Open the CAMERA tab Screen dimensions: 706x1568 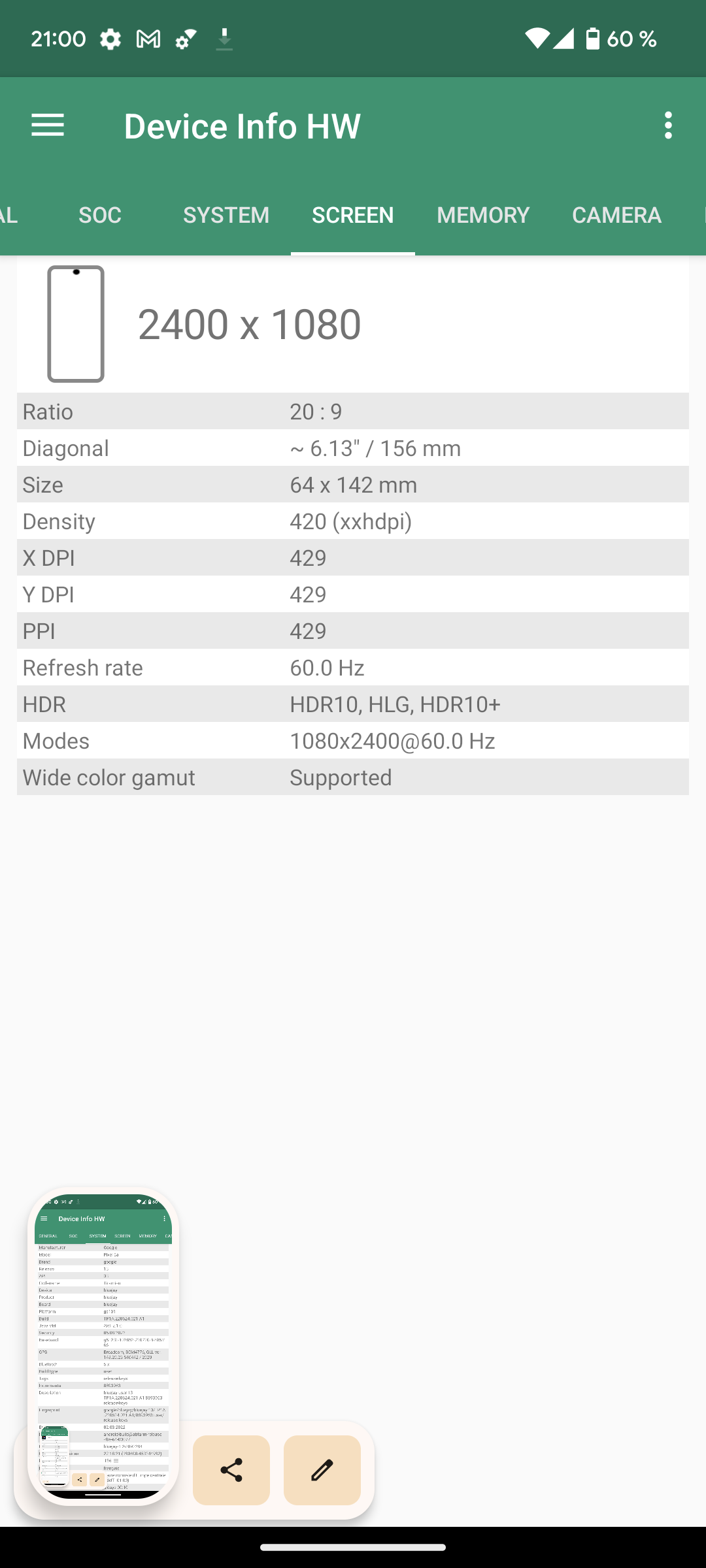(616, 215)
